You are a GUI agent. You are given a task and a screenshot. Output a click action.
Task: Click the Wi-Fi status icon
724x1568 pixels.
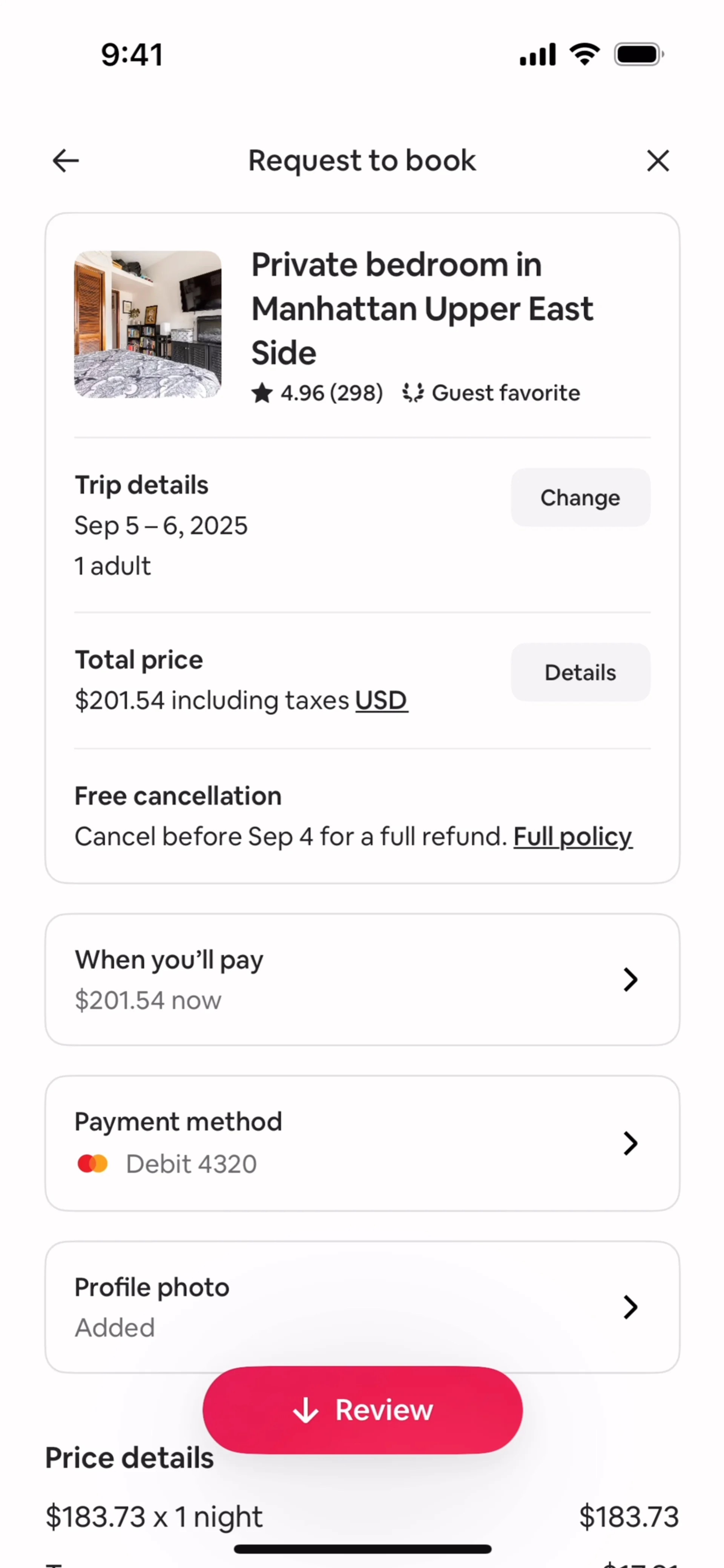point(584,54)
